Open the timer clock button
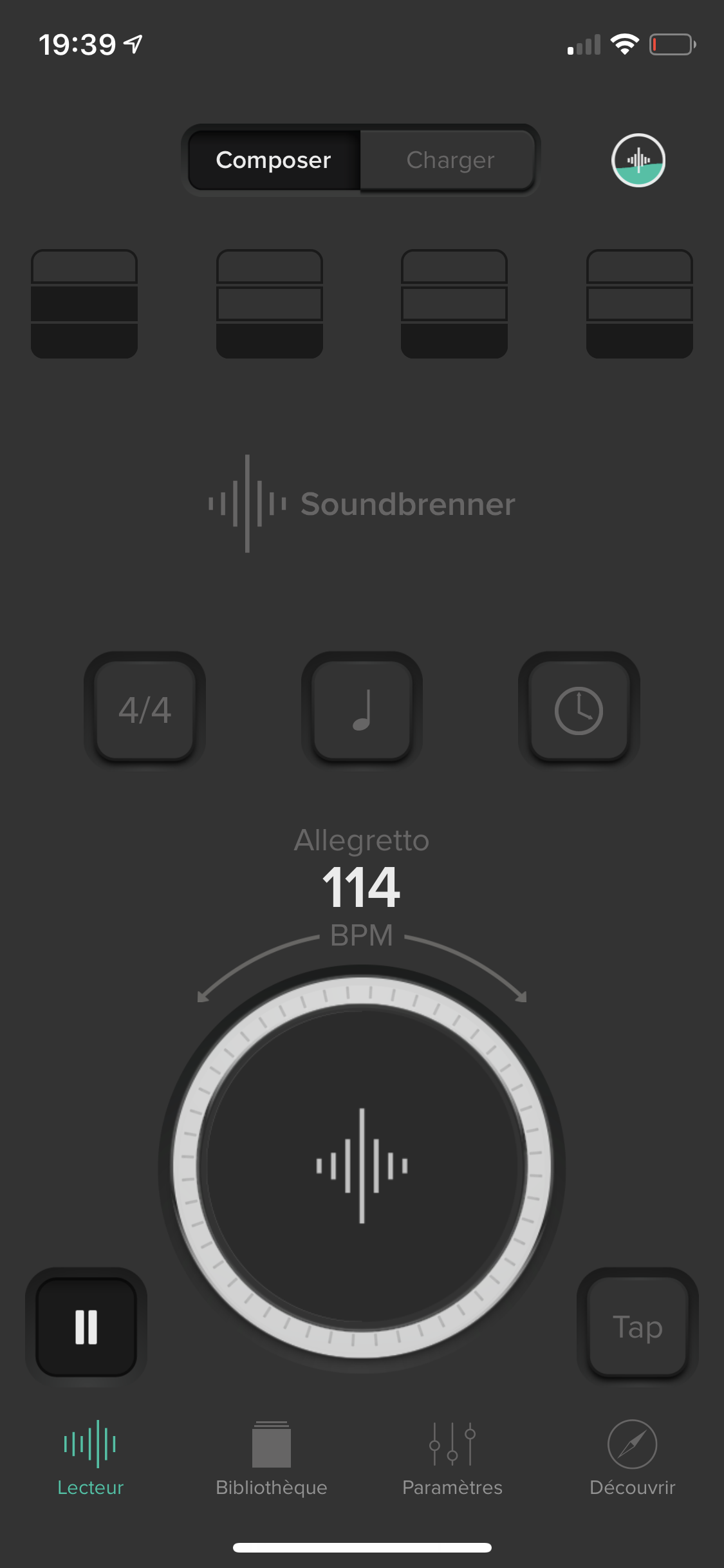The width and height of the screenshot is (724, 1568). (x=579, y=710)
